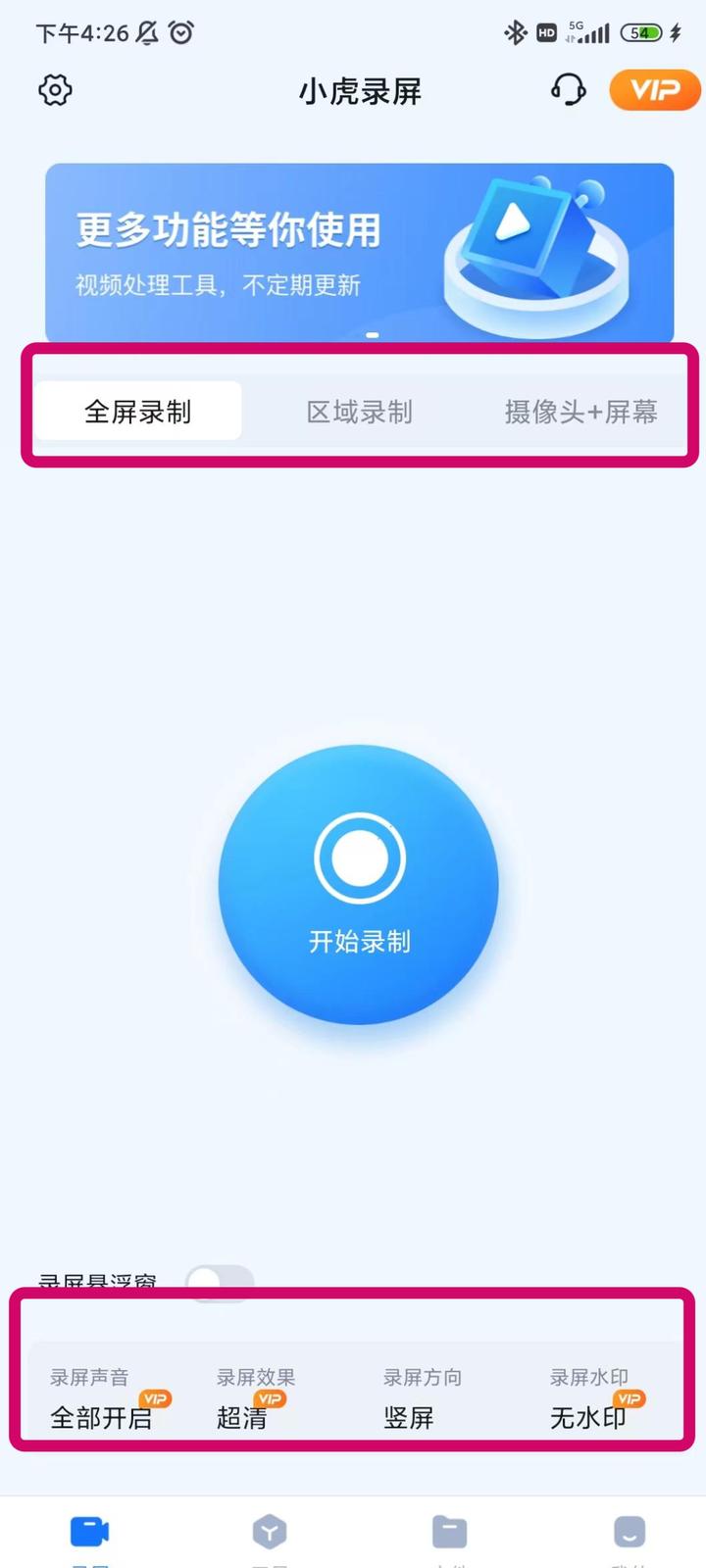Screen dimensions: 706x1568
Task: Select the 录屏 recording tab icon
Action: point(88,1534)
